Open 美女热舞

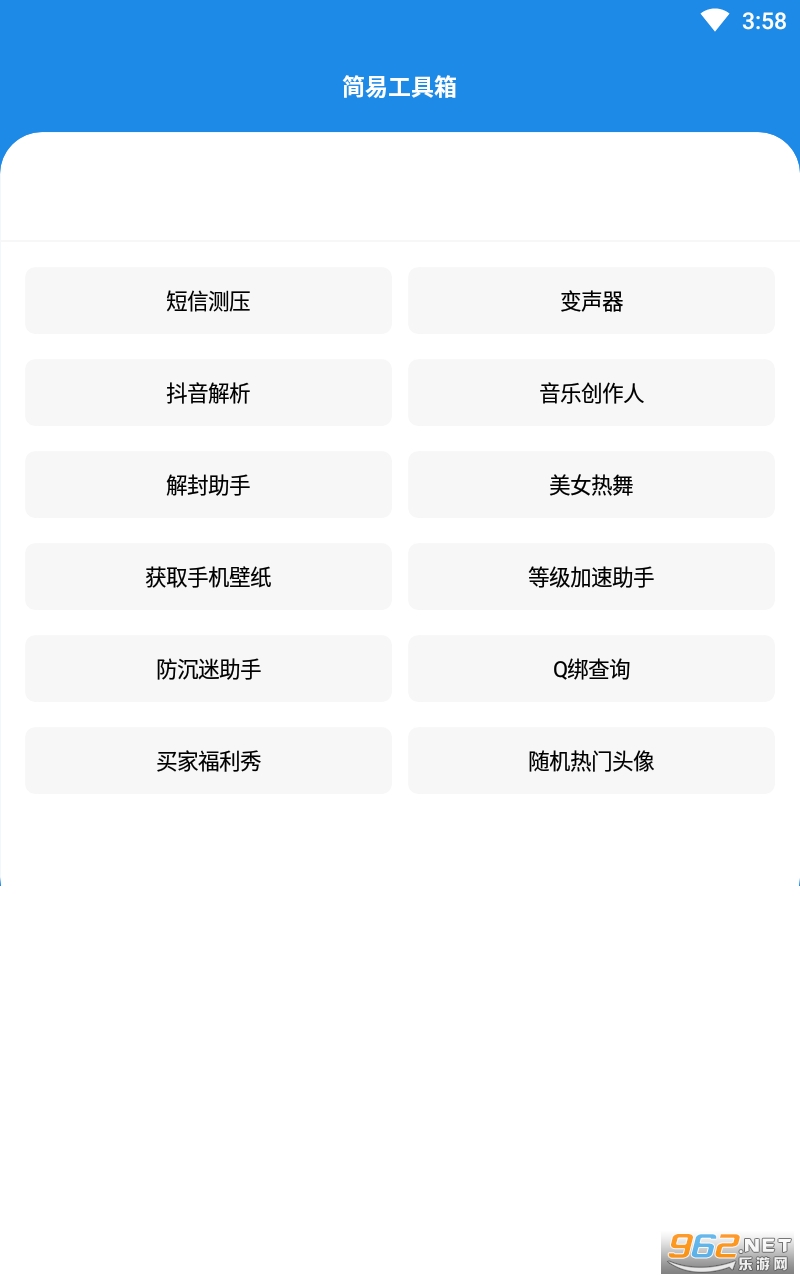tap(591, 485)
